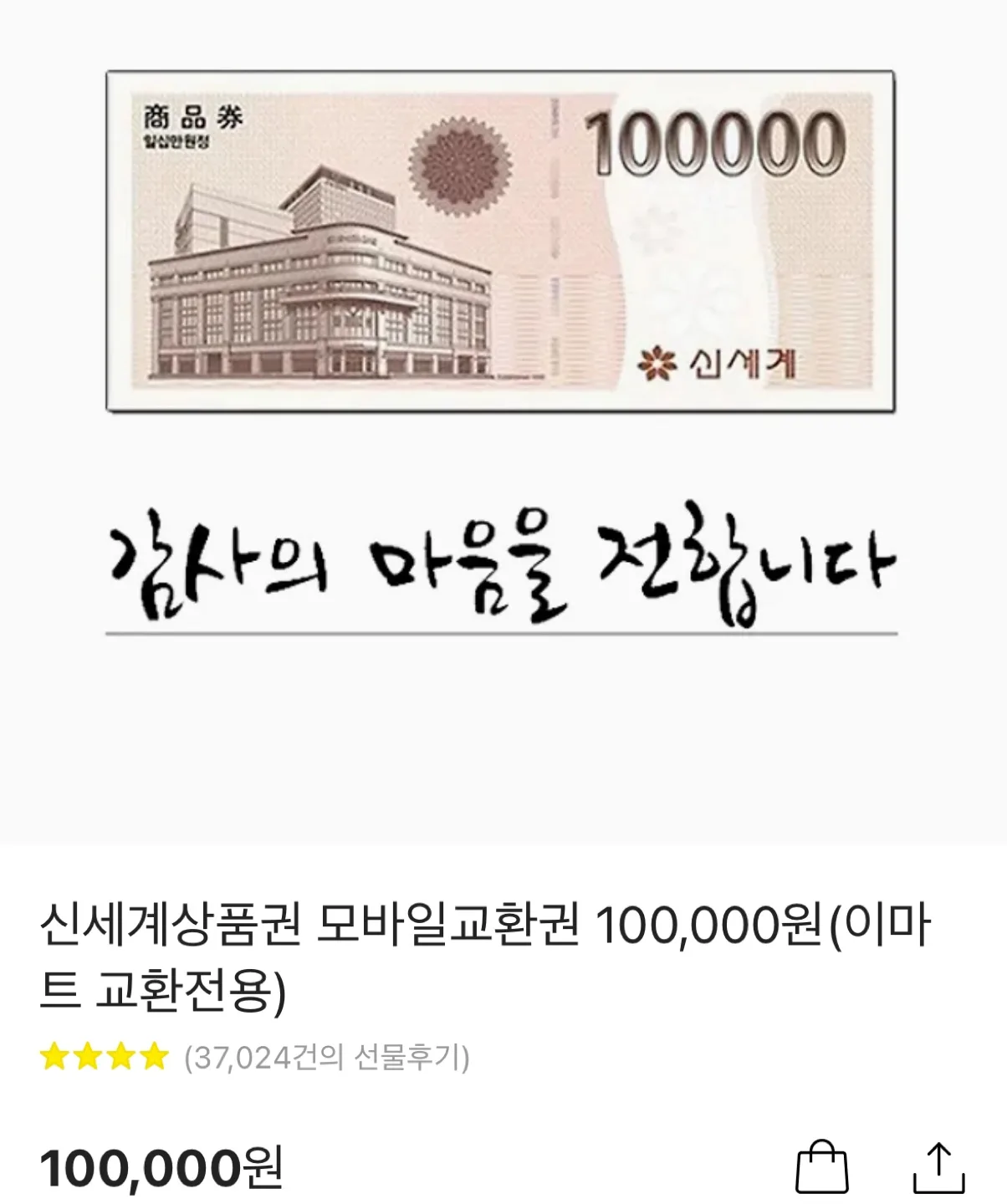Viewport: 1007px width, 1204px height.
Task: Open the 37,024 gift reviews
Action: point(326,1058)
